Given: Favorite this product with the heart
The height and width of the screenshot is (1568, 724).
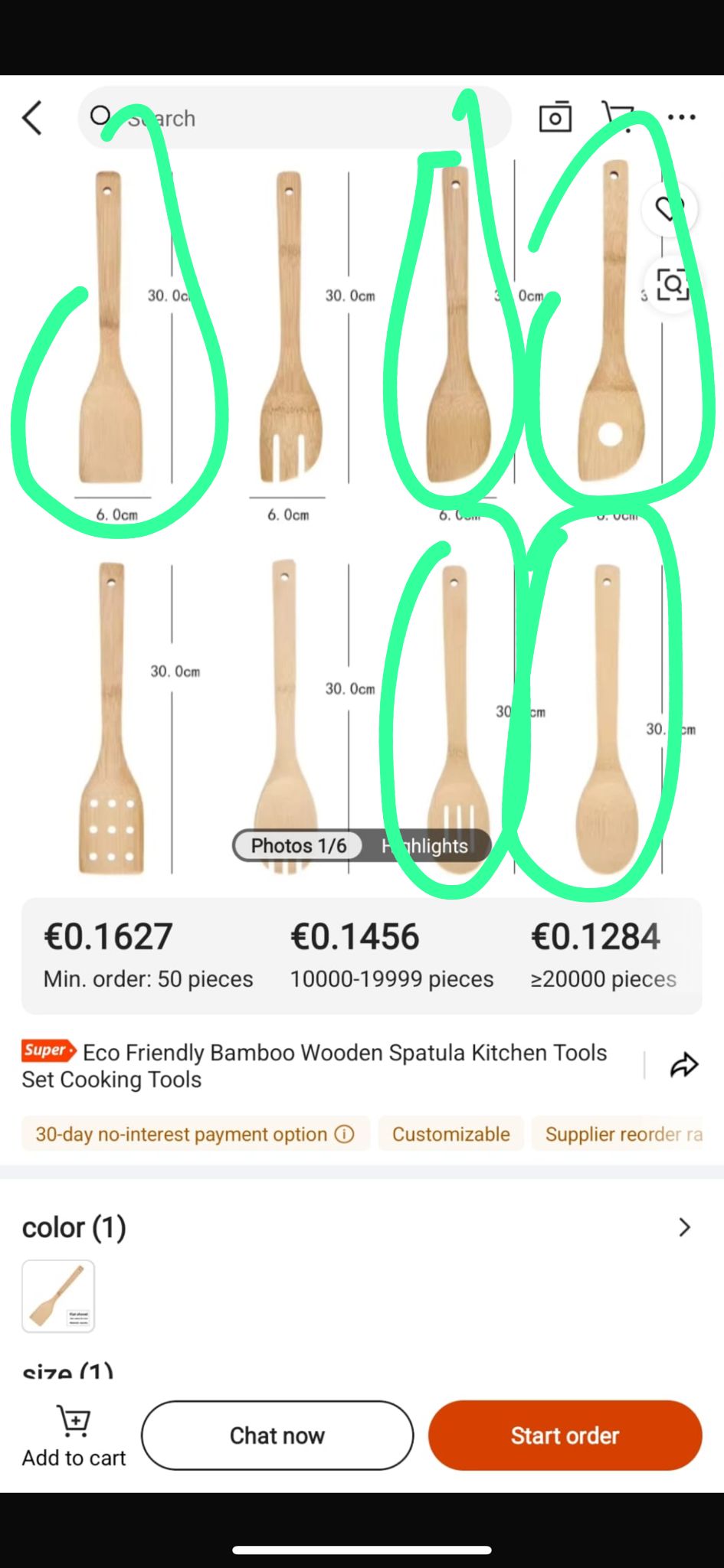Looking at the screenshot, I should [x=670, y=208].
